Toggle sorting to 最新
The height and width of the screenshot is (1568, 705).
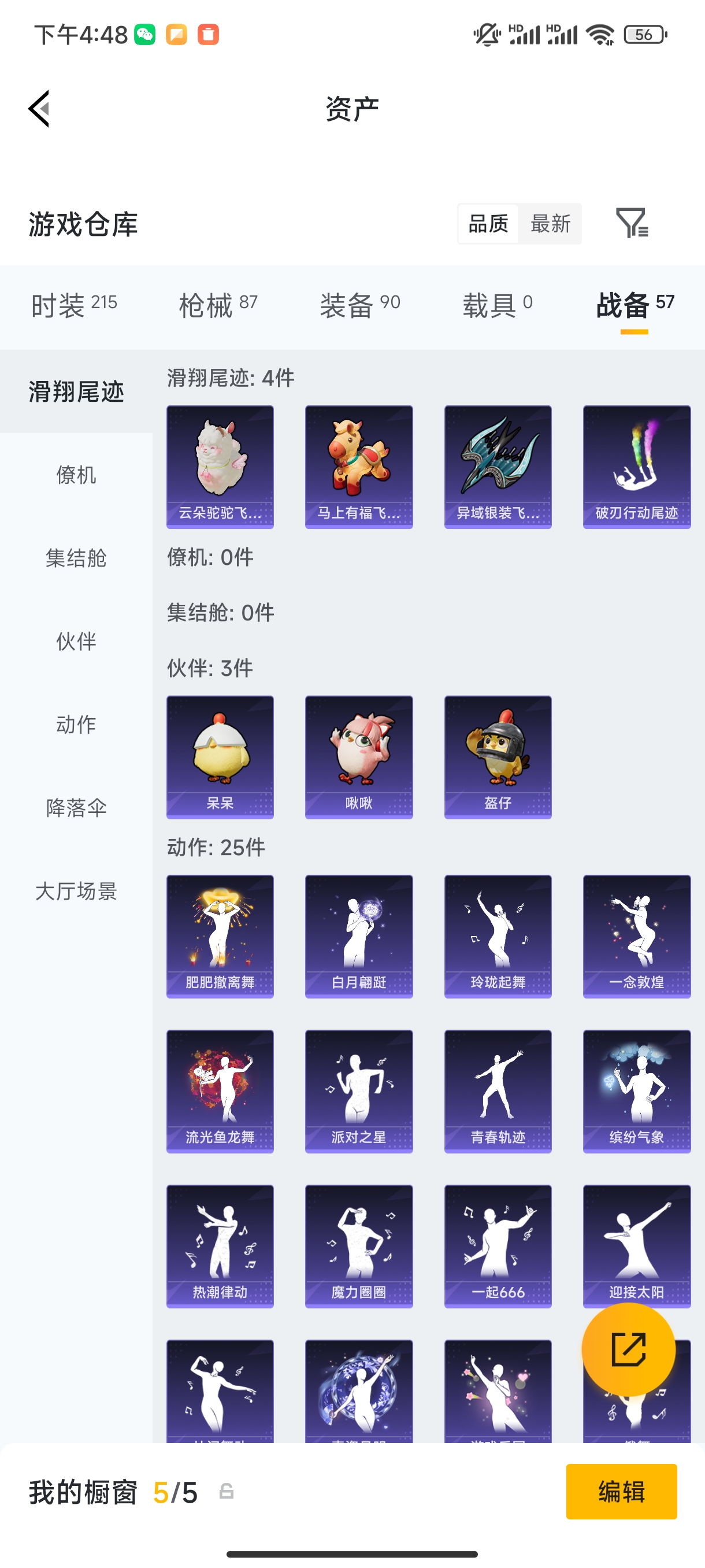tap(551, 224)
